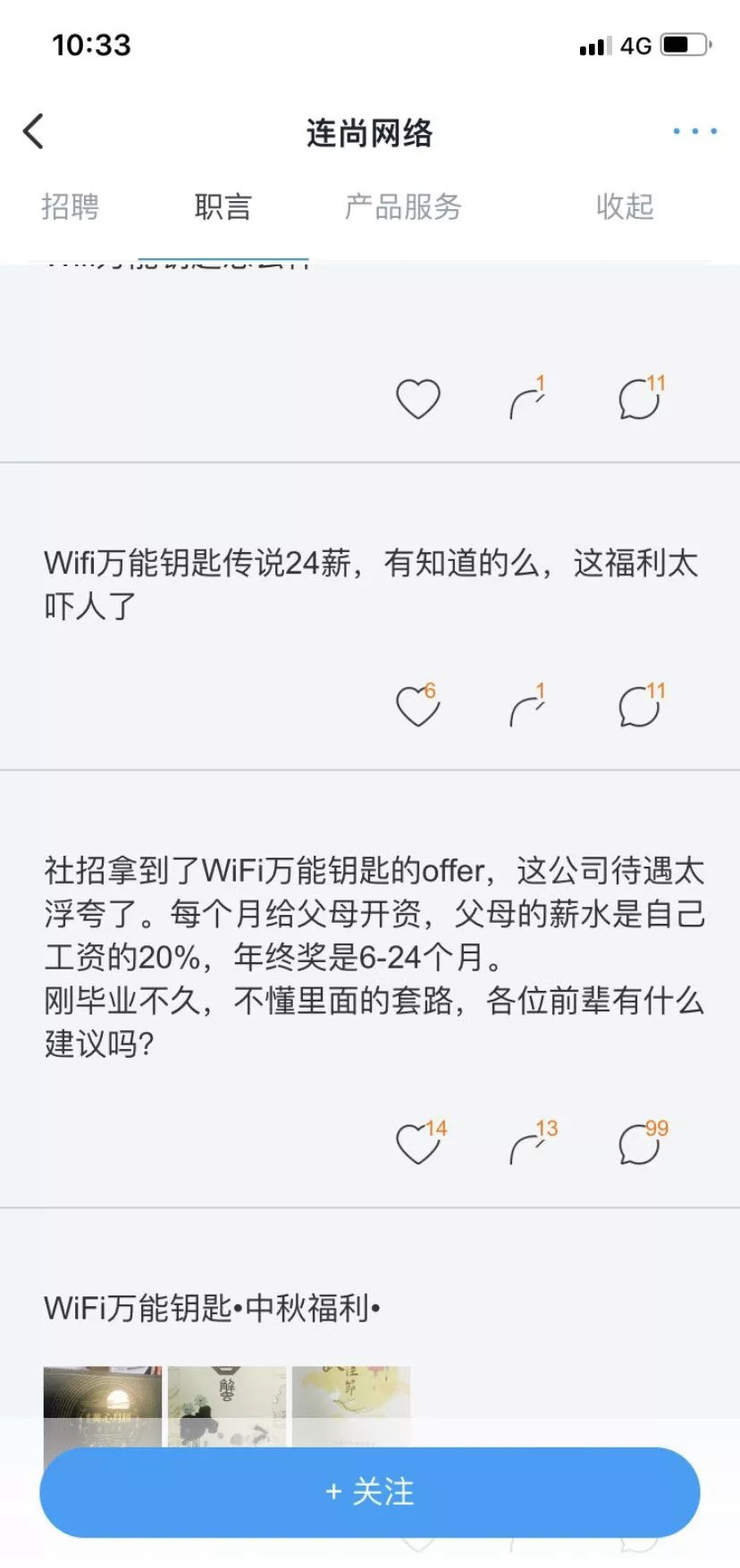Open the 中秋福利 post
Image resolution: width=740 pixels, height=1568 pixels.
click(212, 1309)
